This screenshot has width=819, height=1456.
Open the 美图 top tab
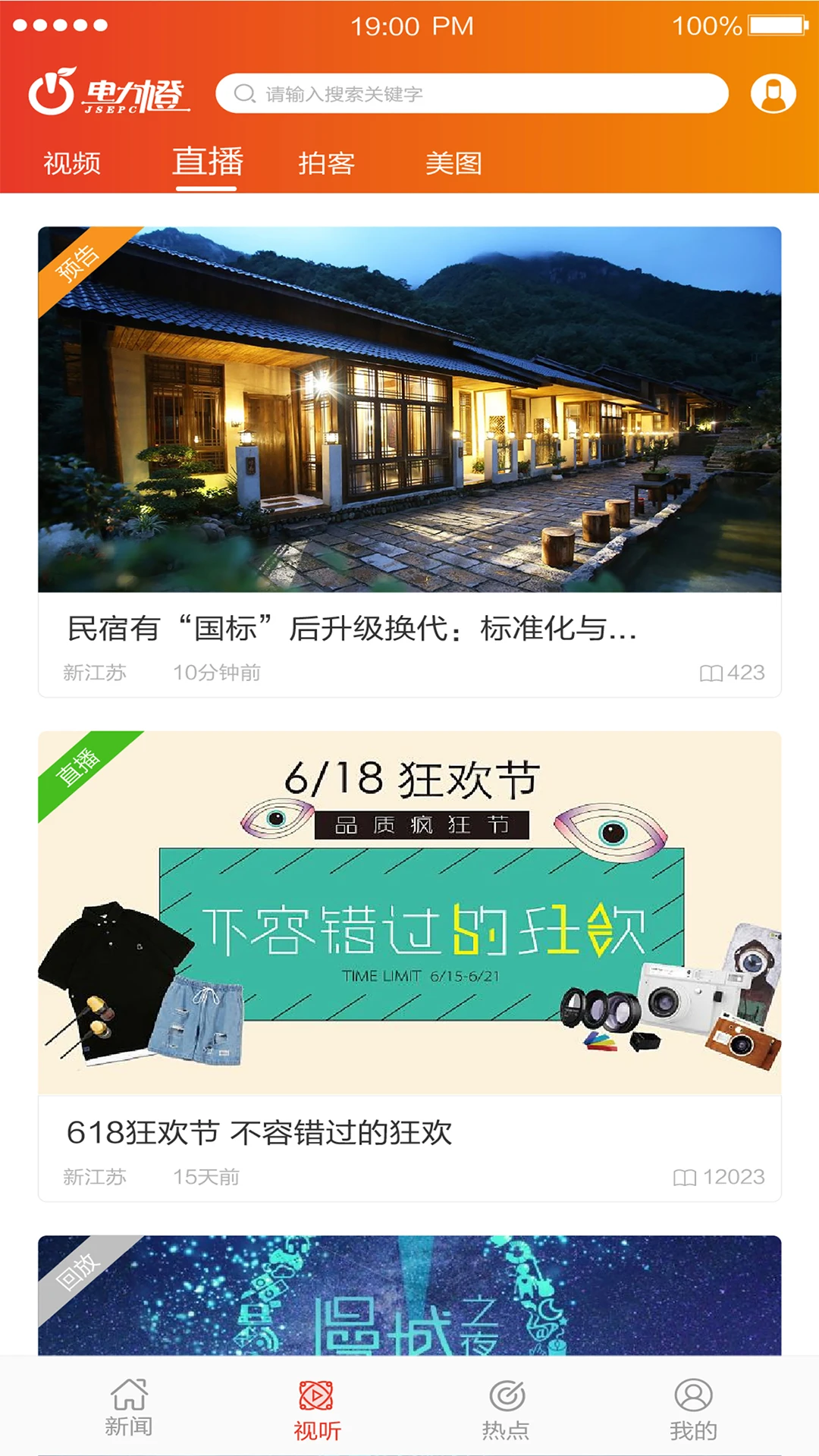(x=453, y=163)
